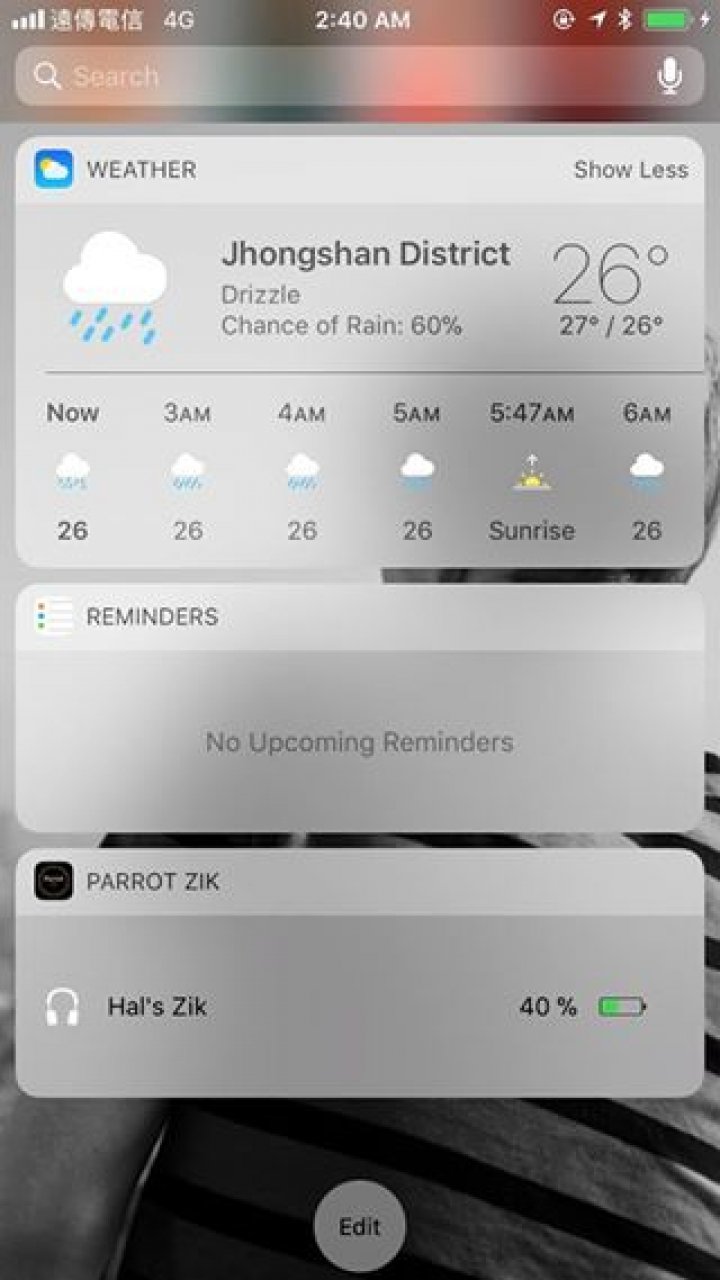Viewport: 720px width, 1280px height.
Task: Collapse Weather widget with Show Less
Action: pos(630,170)
